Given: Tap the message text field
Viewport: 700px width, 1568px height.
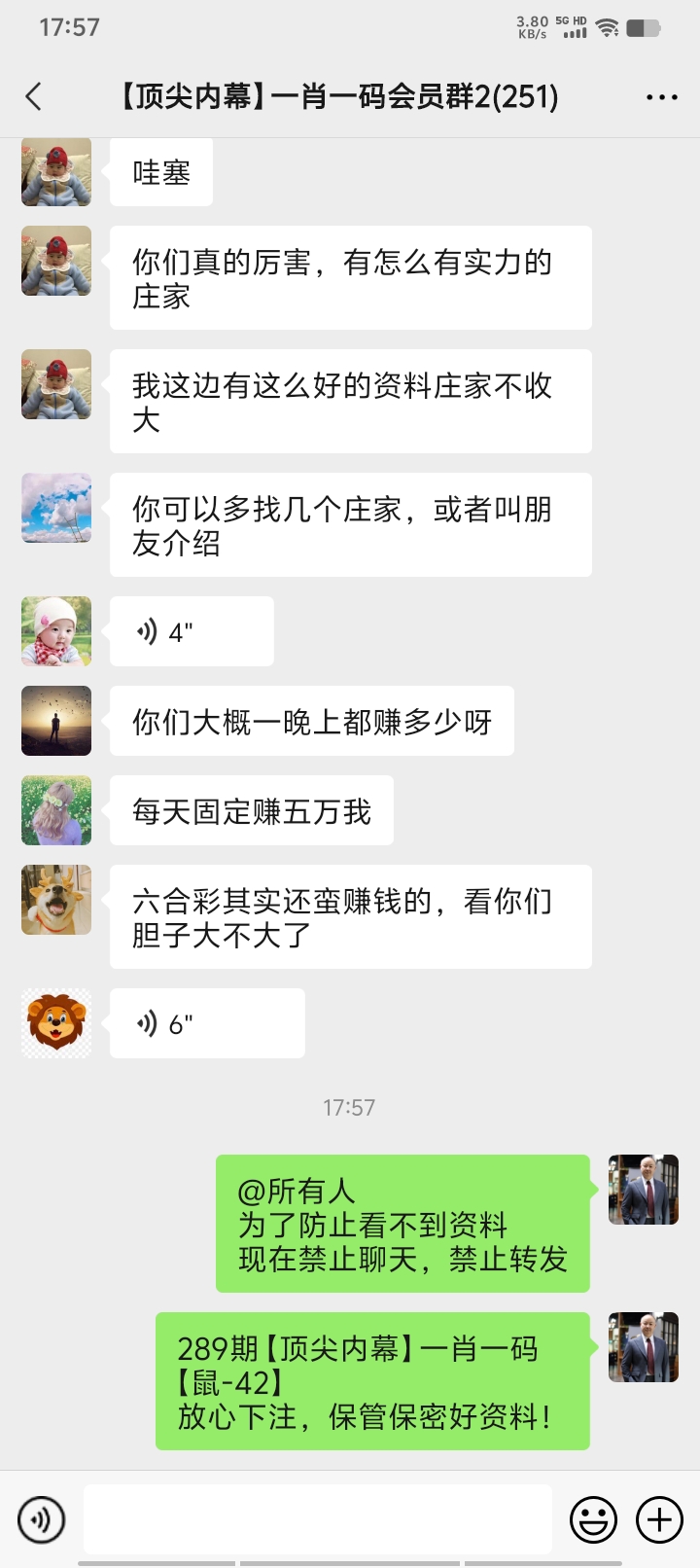Looking at the screenshot, I should click(317, 1518).
